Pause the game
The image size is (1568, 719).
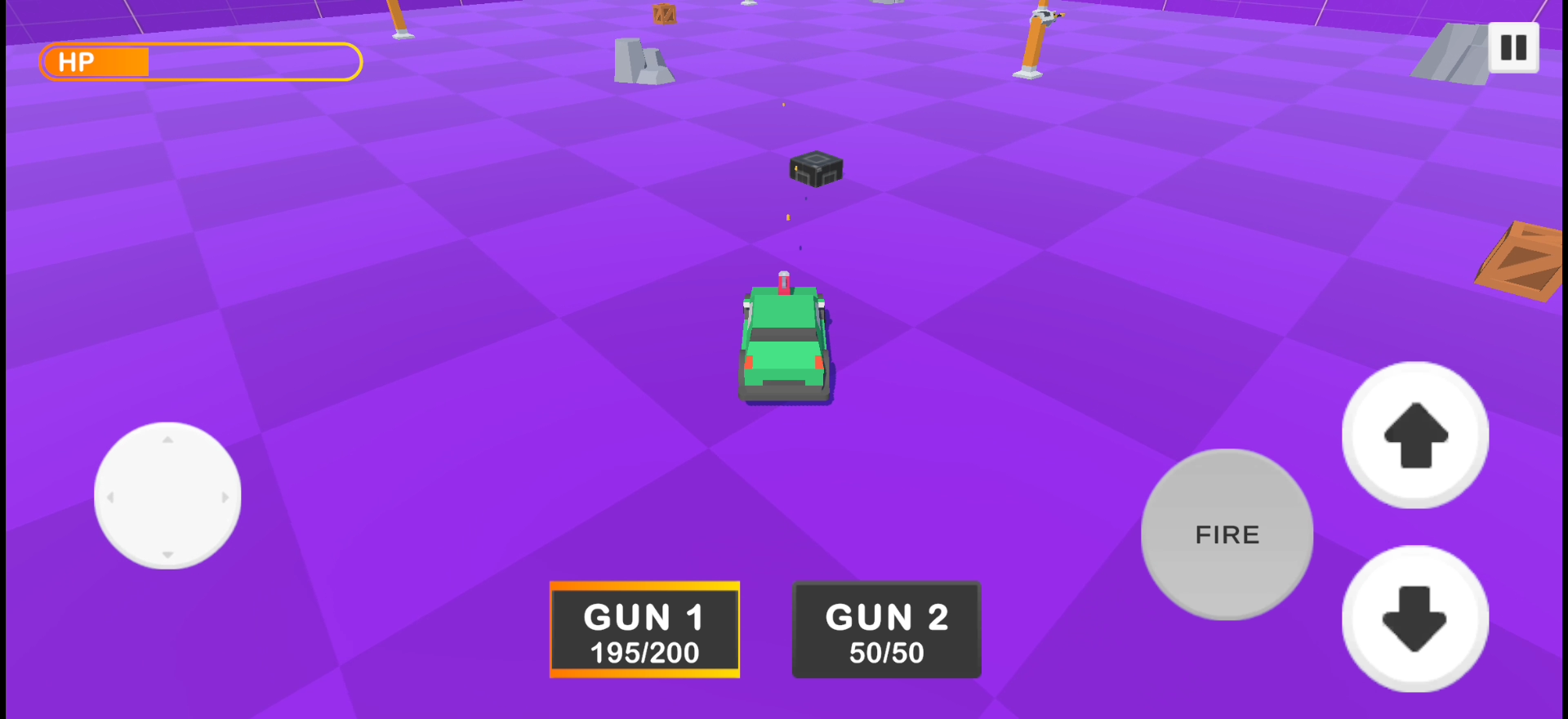pos(1513,48)
